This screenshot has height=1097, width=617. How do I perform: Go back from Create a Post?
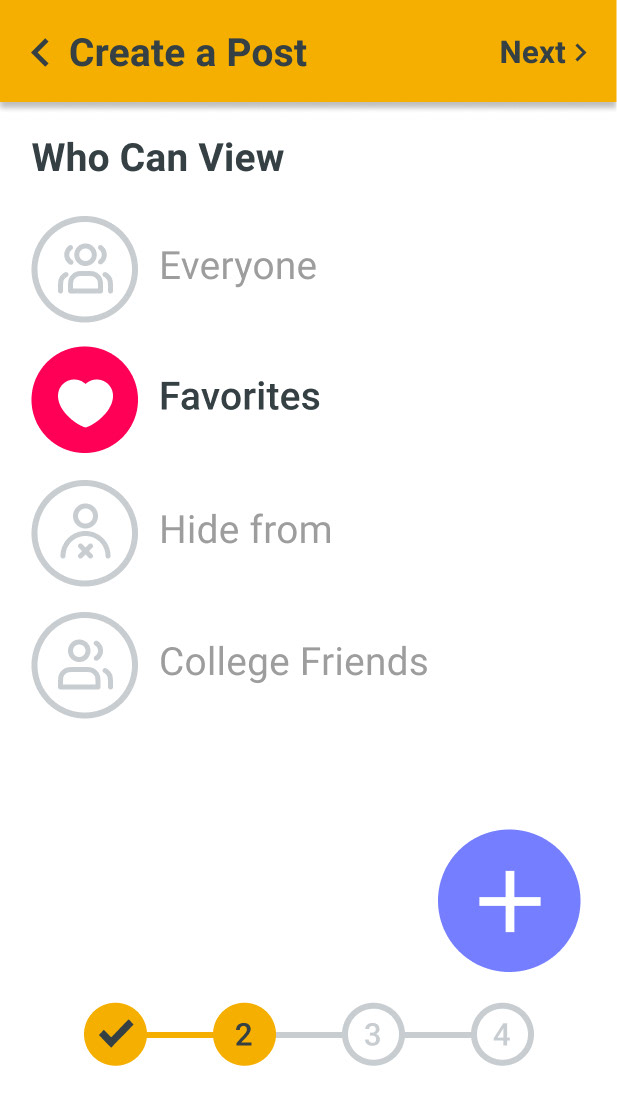[41, 53]
